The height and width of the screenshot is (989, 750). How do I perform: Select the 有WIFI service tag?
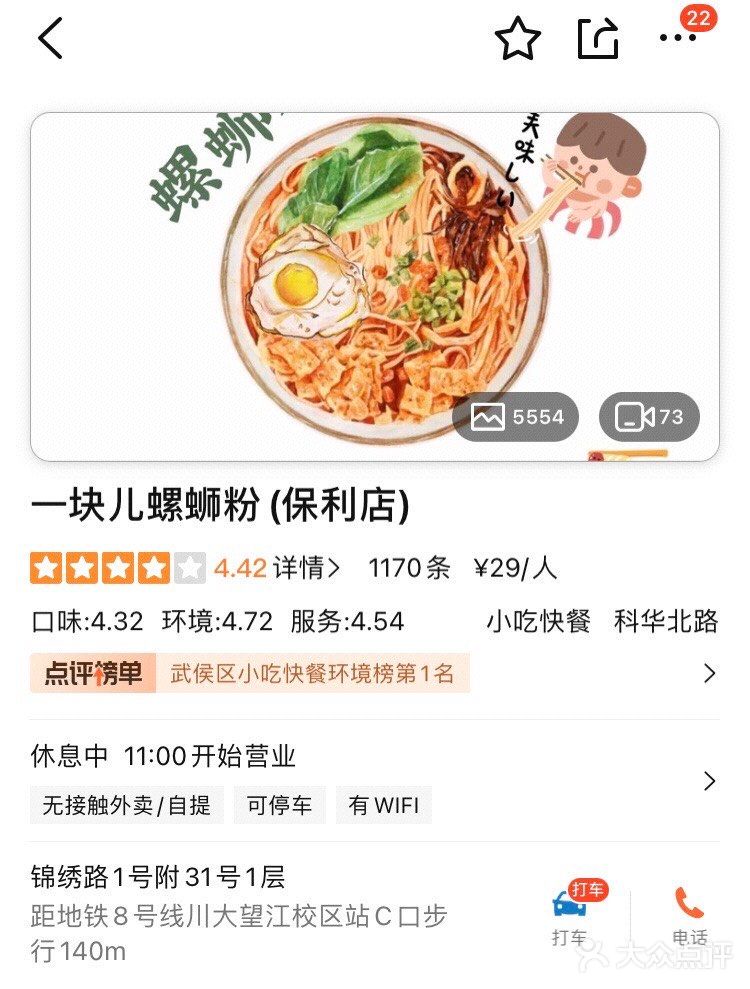(386, 805)
